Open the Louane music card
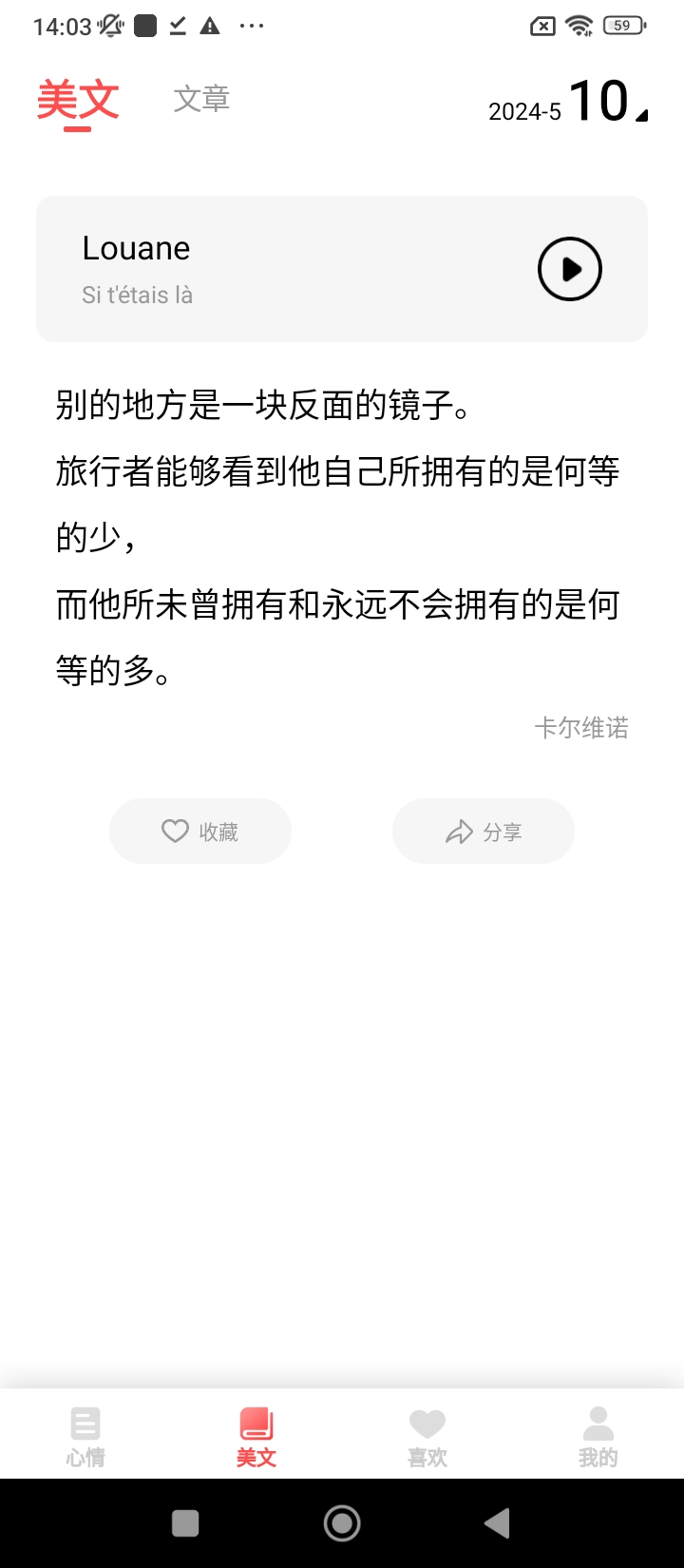The width and height of the screenshot is (684, 1568). (x=285, y=269)
